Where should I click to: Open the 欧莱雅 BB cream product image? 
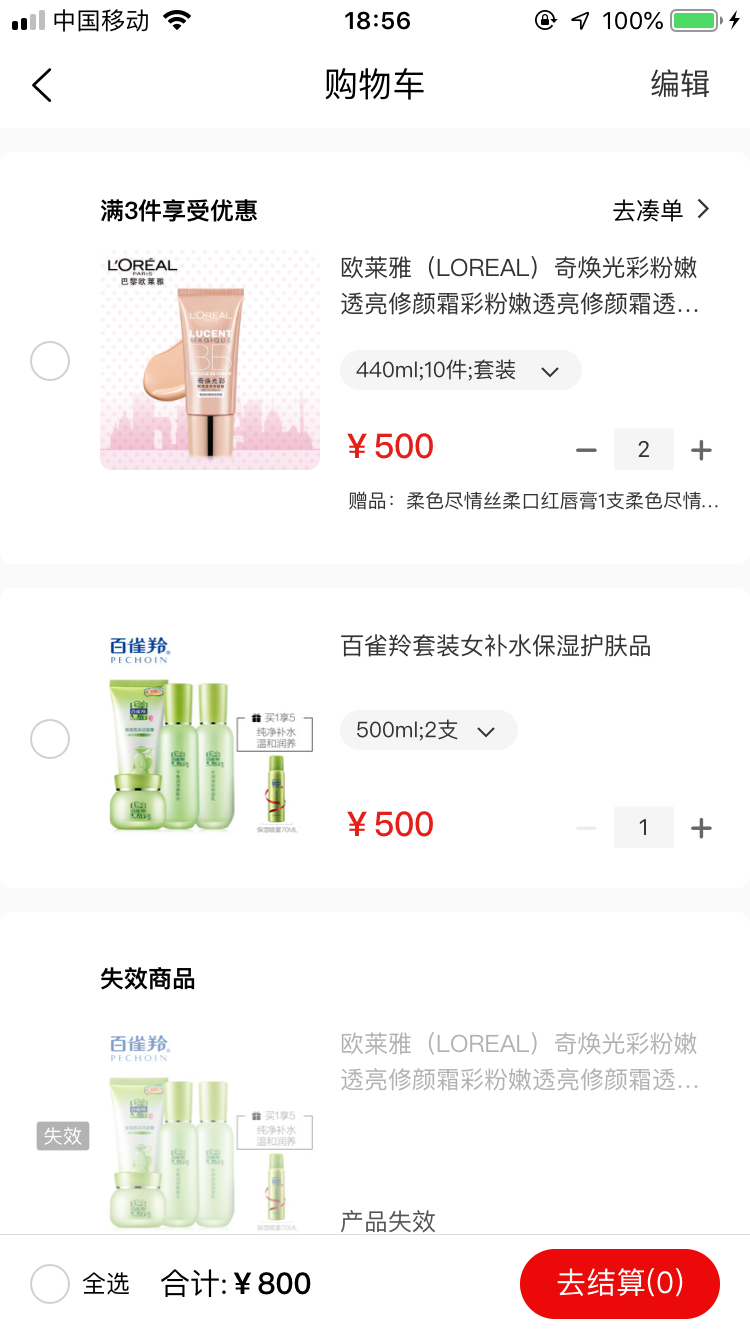210,360
